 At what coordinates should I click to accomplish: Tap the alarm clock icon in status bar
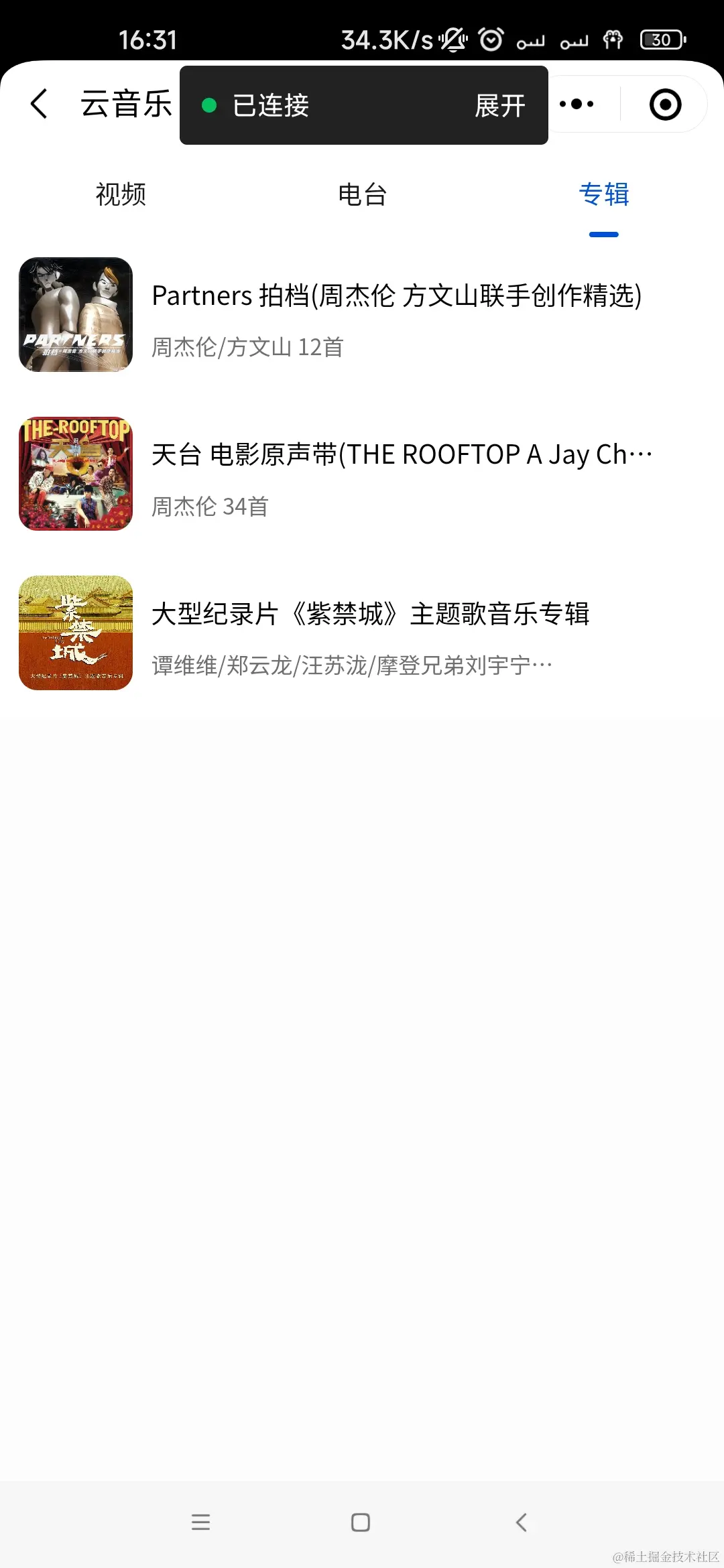(x=489, y=40)
